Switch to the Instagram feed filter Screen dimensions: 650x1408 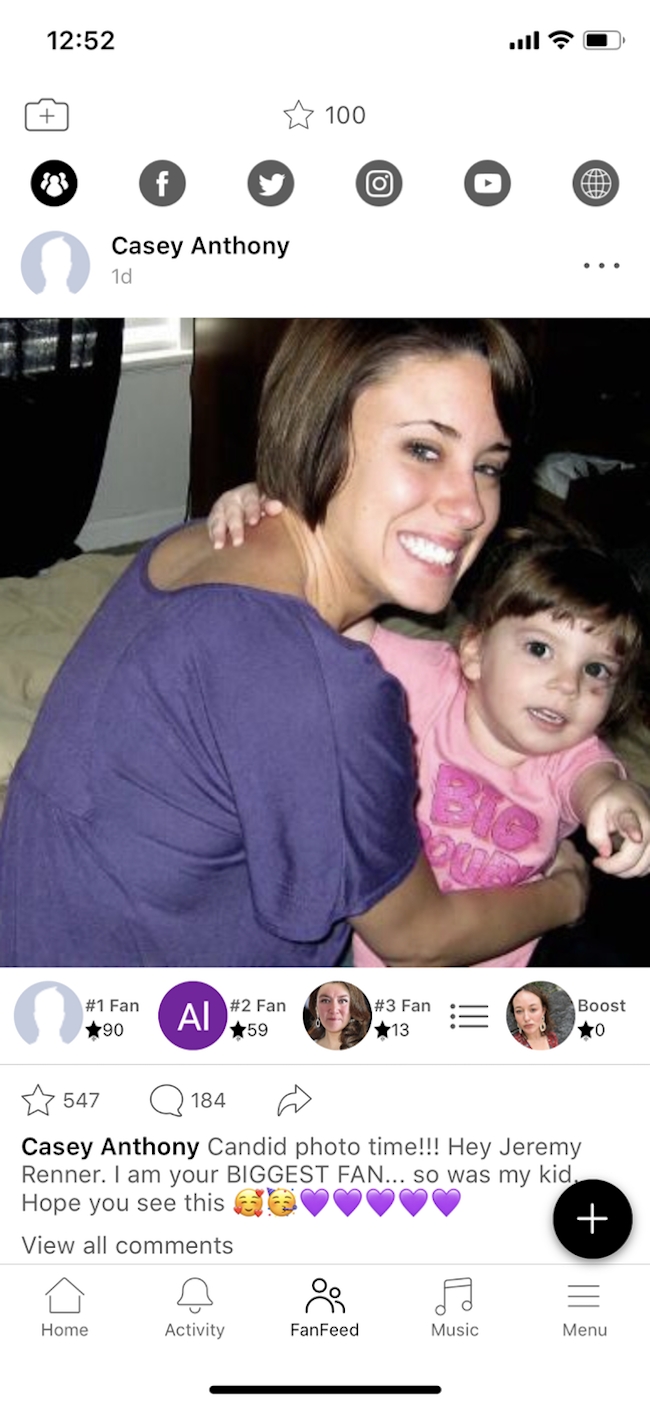[x=379, y=184]
